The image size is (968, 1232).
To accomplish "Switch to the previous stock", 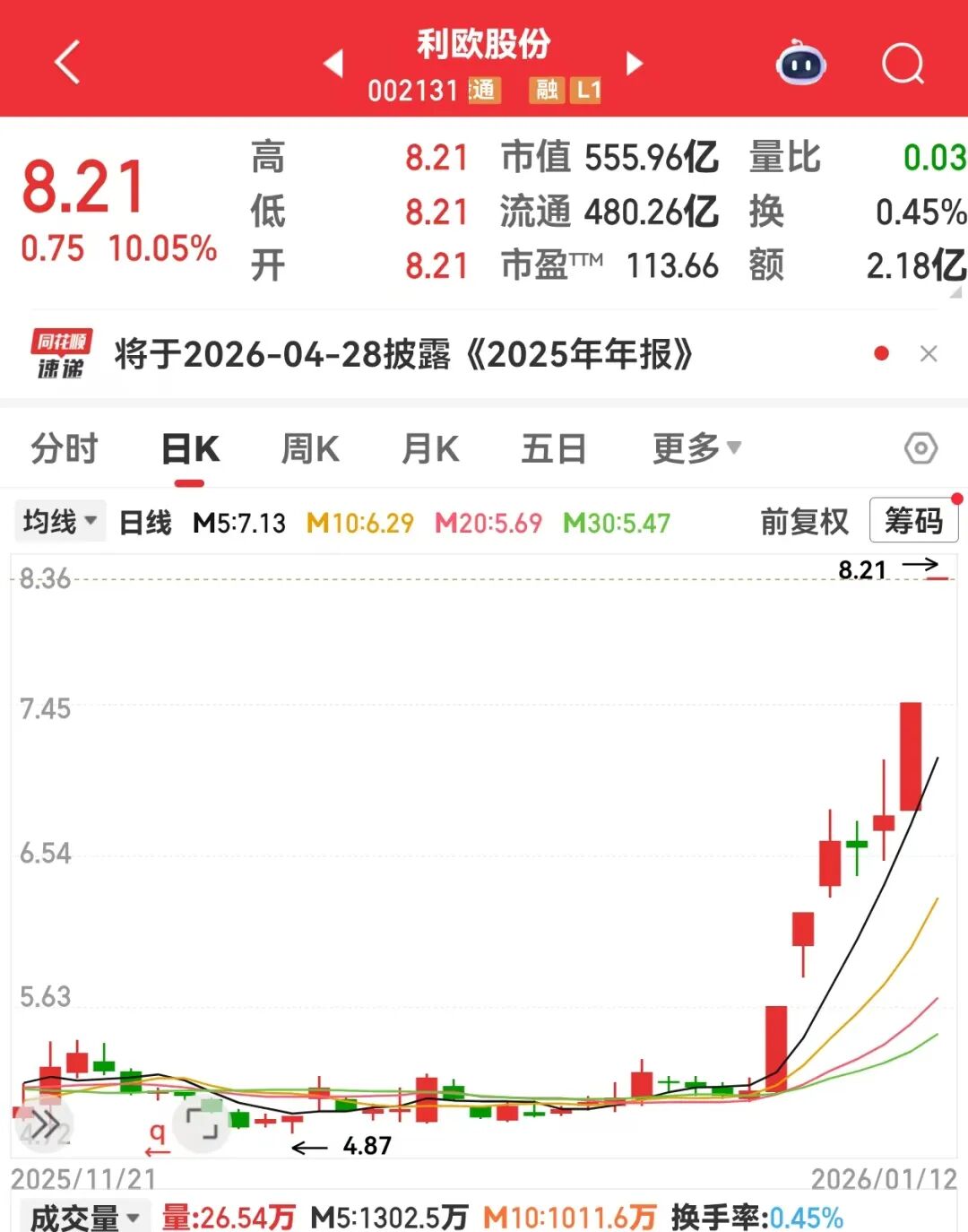I will (333, 63).
